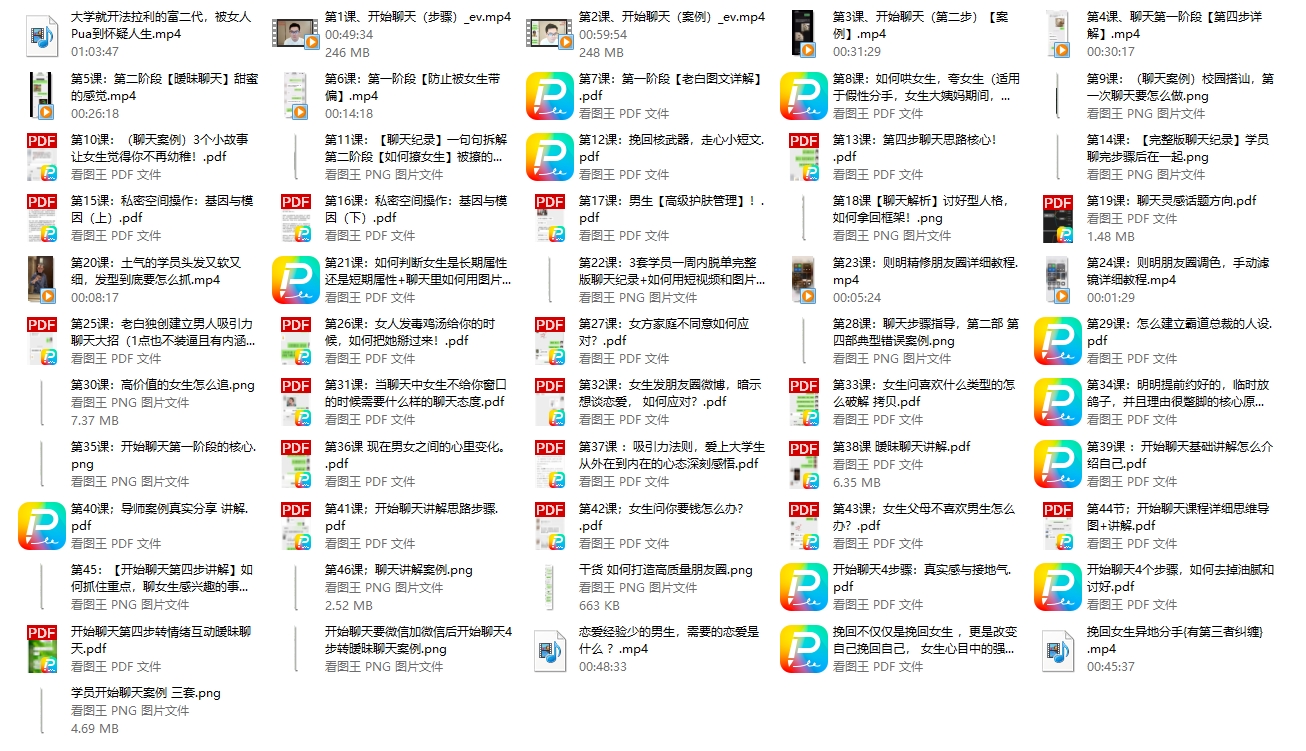The width and height of the screenshot is (1306, 751).
Task: Open 第12课：挽回核武器，走心小短文.pdf
Action: click(670, 148)
